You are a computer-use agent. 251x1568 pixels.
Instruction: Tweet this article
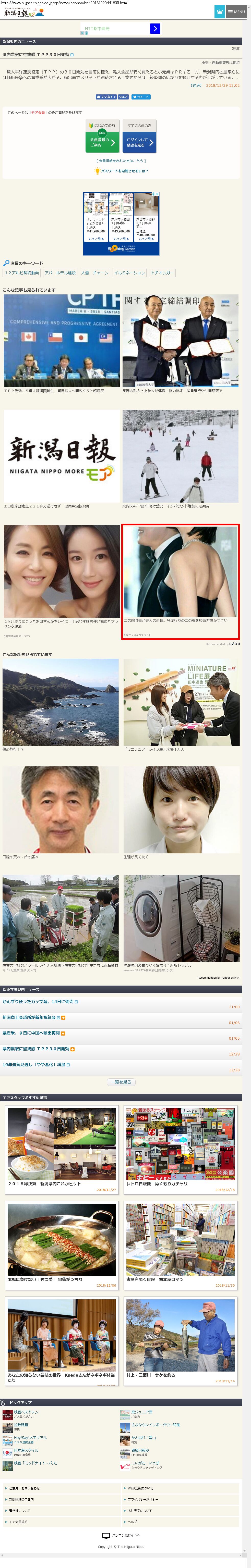141,97
